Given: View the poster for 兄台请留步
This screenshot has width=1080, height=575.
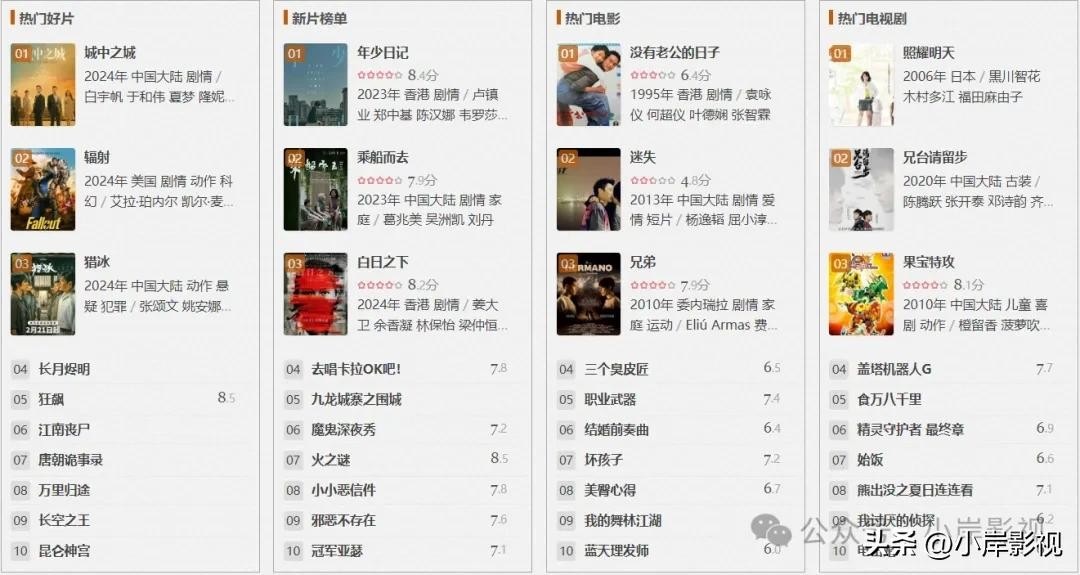Looking at the screenshot, I should coord(861,190).
